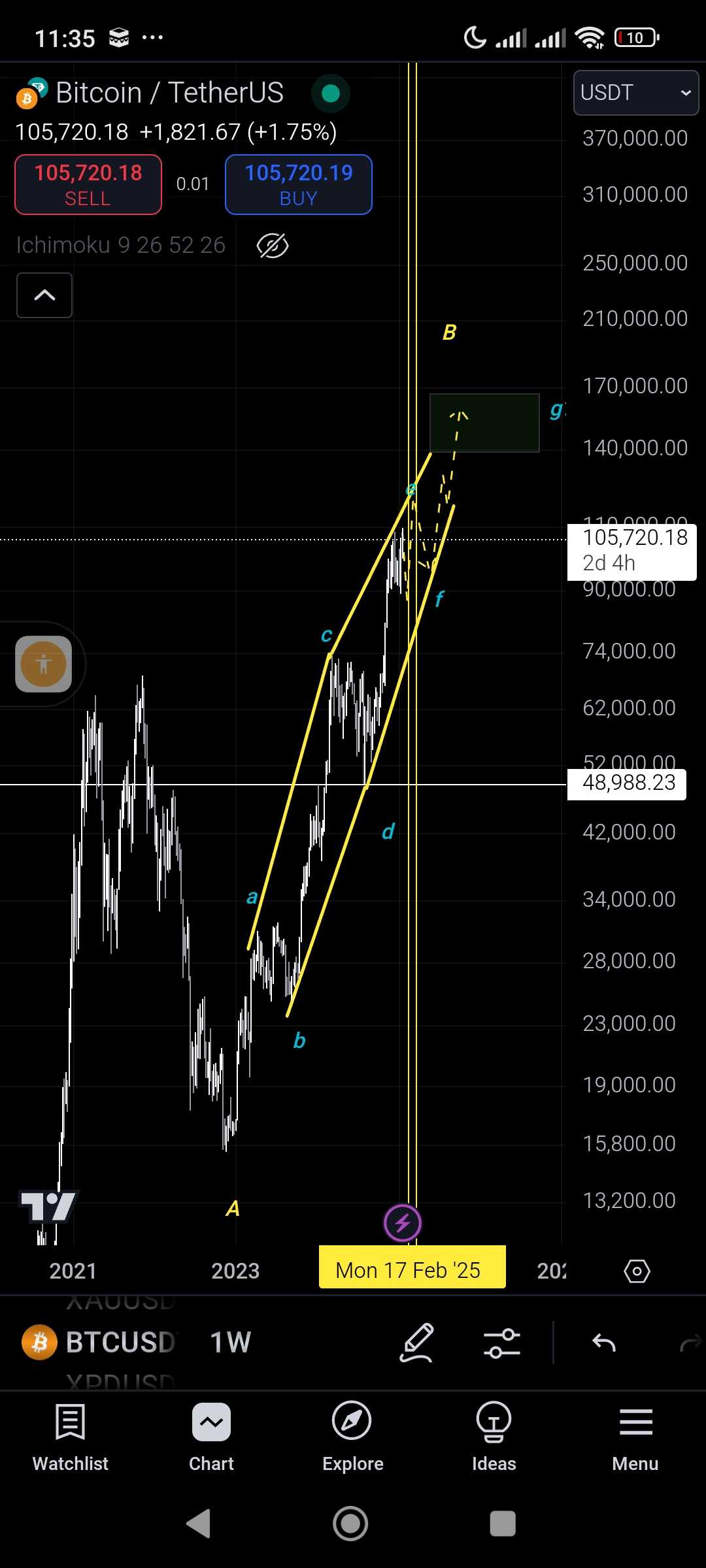Screen dimensions: 706x1568
Task: Go back with system back button
Action: coord(199,1524)
